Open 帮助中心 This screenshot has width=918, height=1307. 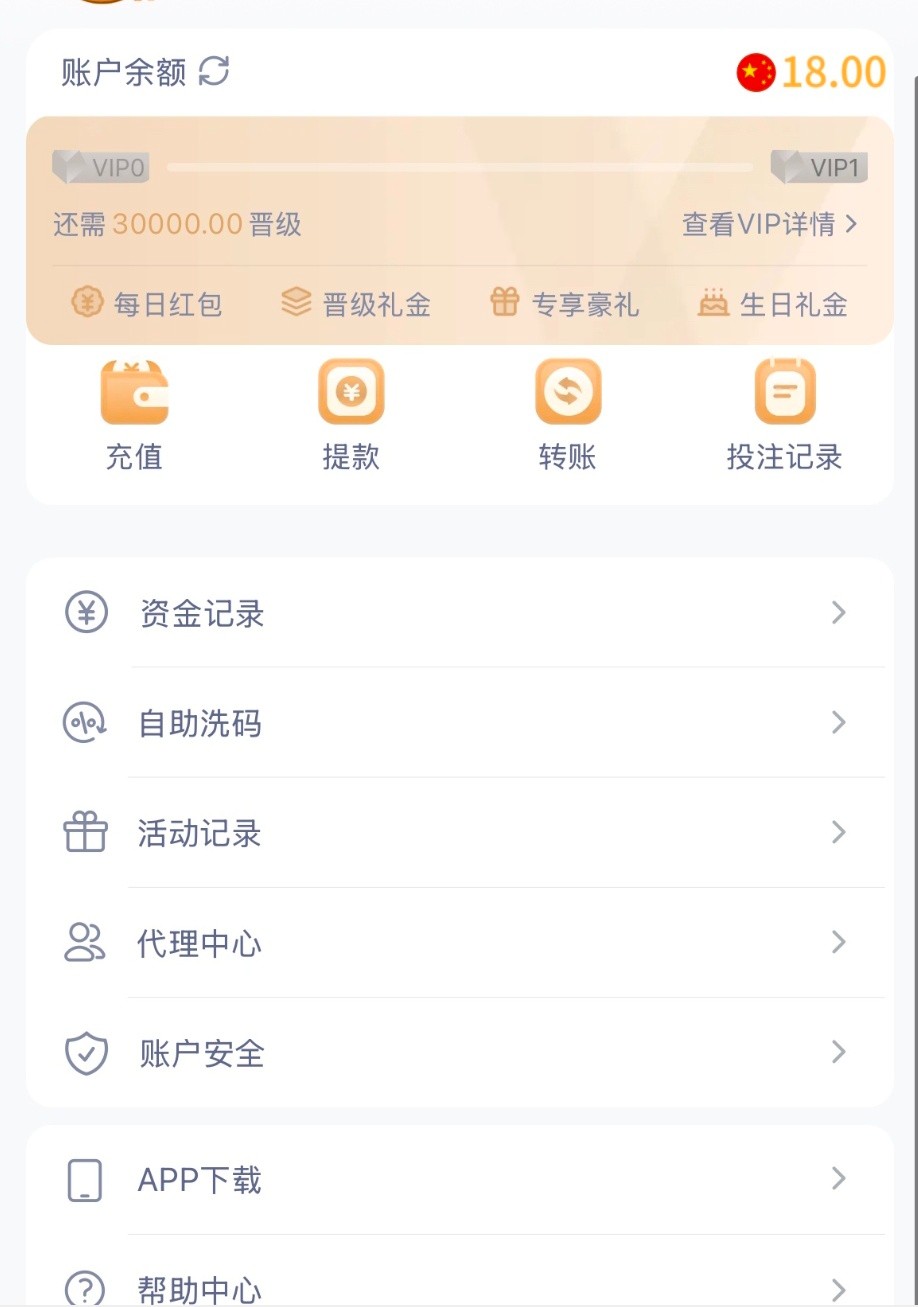(x=458, y=1287)
